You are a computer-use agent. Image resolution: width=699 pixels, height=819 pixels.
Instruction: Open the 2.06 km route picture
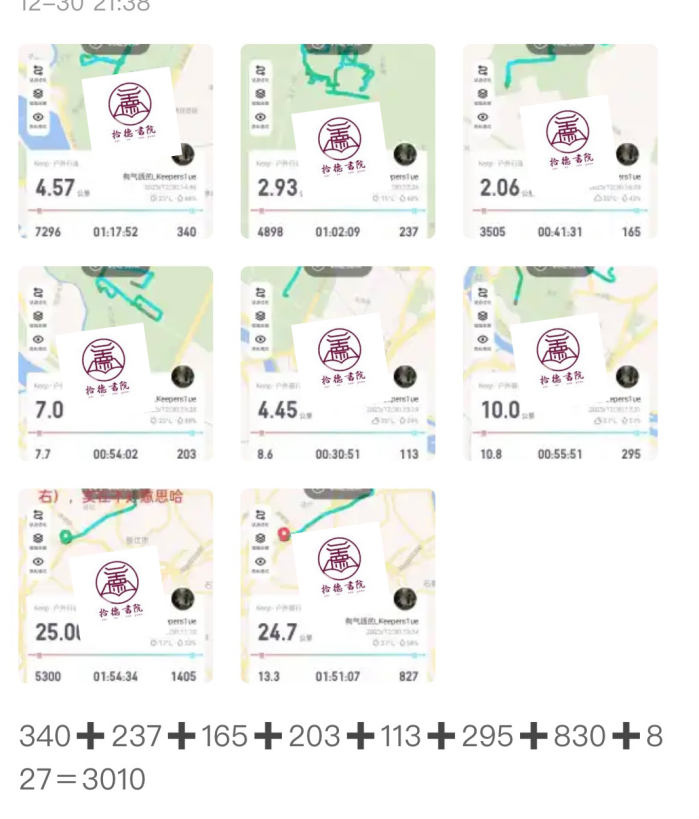(x=559, y=141)
